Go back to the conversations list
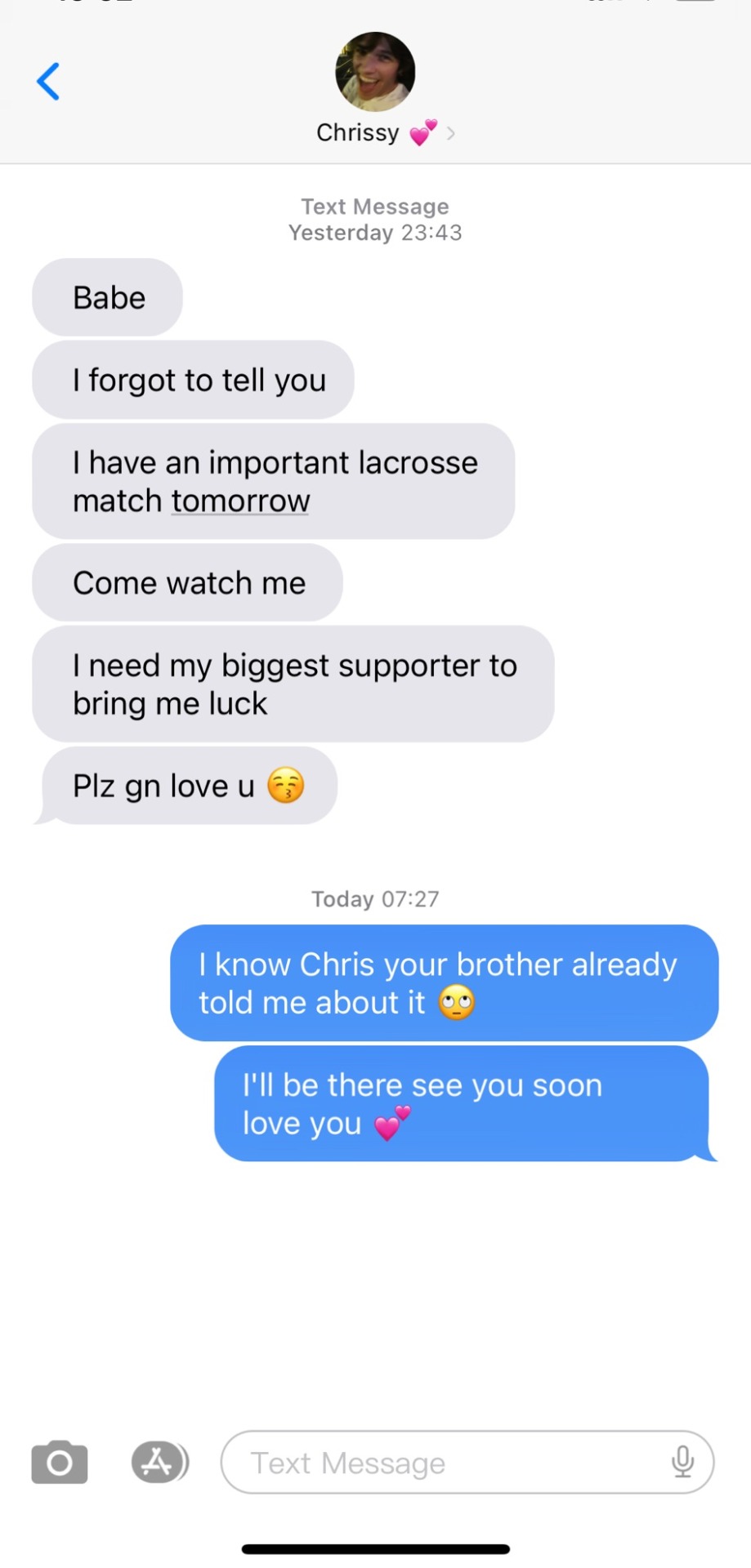The height and width of the screenshot is (1568, 751). tap(48, 82)
